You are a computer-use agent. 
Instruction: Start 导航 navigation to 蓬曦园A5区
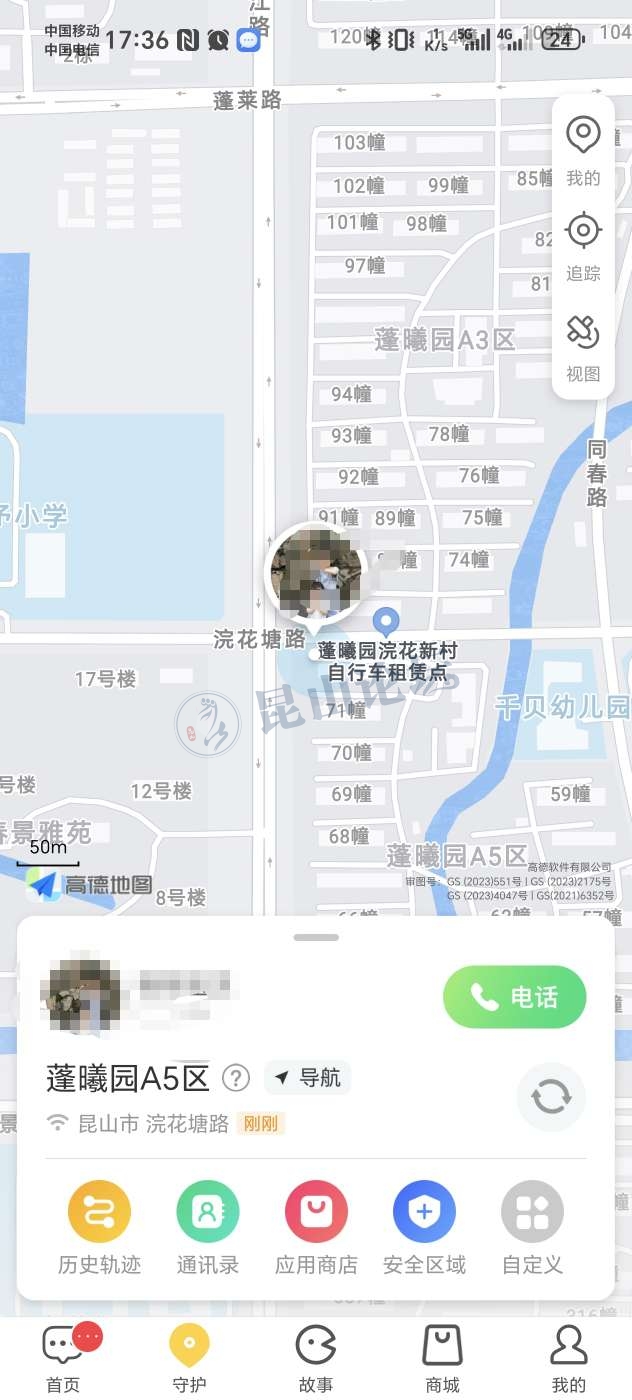click(308, 1077)
